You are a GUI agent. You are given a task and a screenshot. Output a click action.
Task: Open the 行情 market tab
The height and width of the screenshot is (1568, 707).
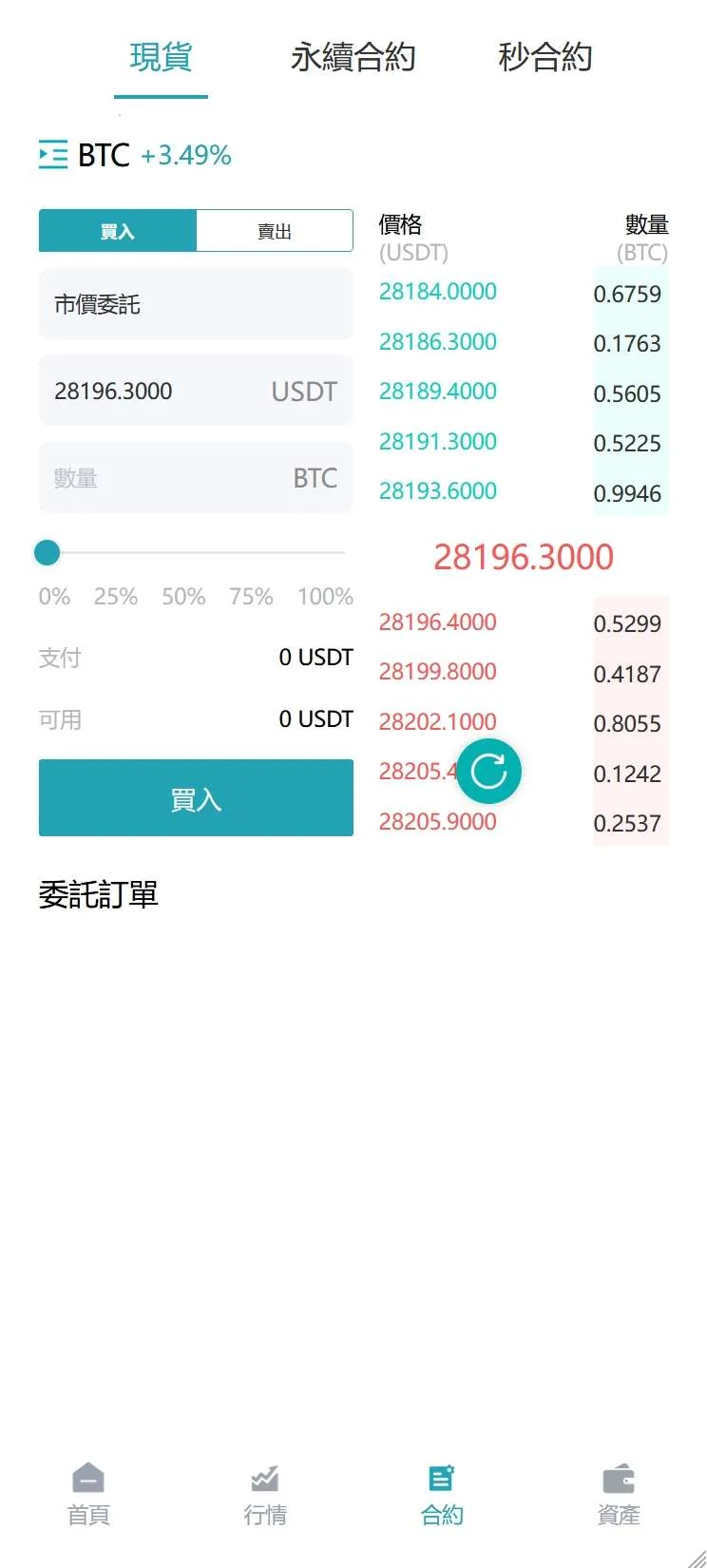(265, 1494)
